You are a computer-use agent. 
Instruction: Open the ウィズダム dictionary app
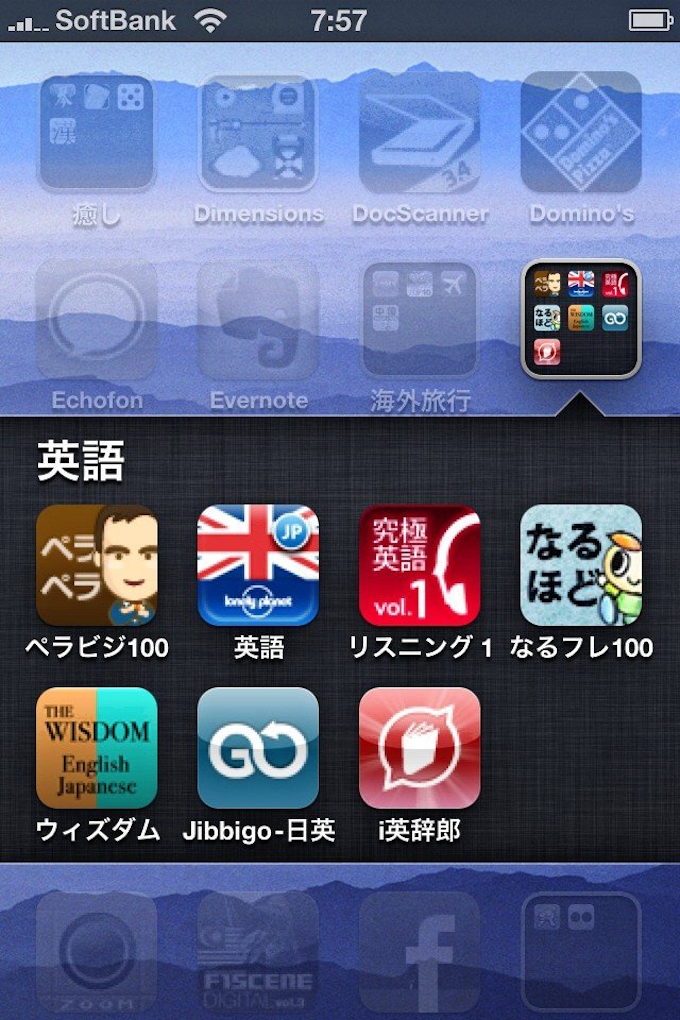click(97, 748)
